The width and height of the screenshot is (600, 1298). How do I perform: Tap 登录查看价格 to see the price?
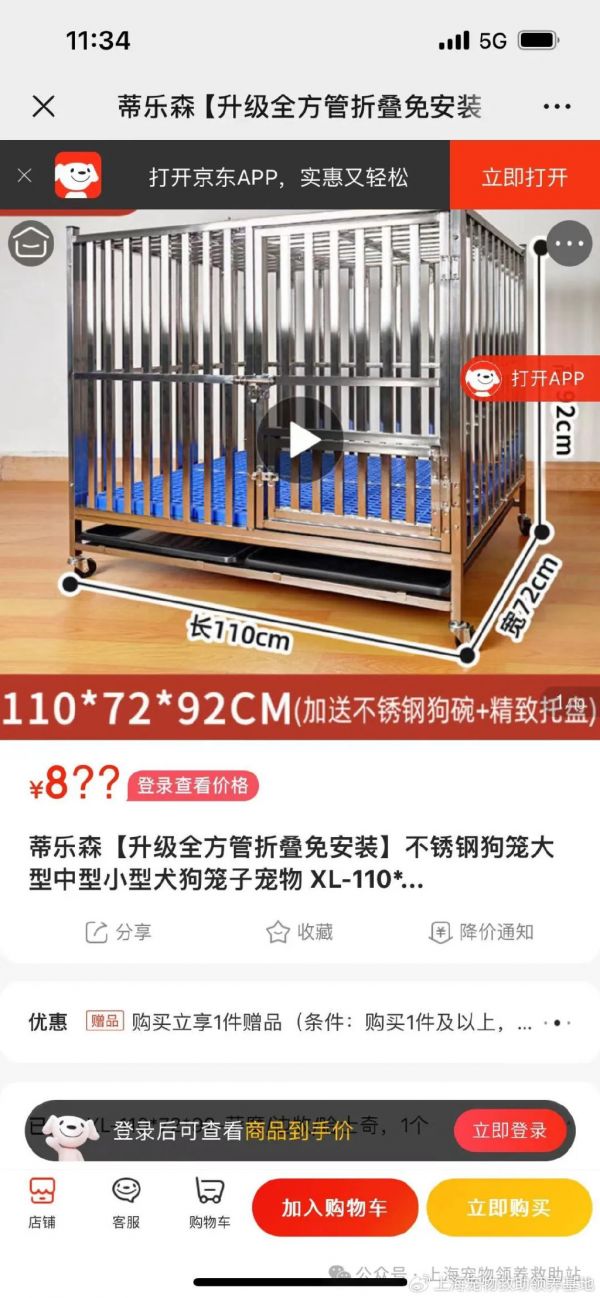192,785
